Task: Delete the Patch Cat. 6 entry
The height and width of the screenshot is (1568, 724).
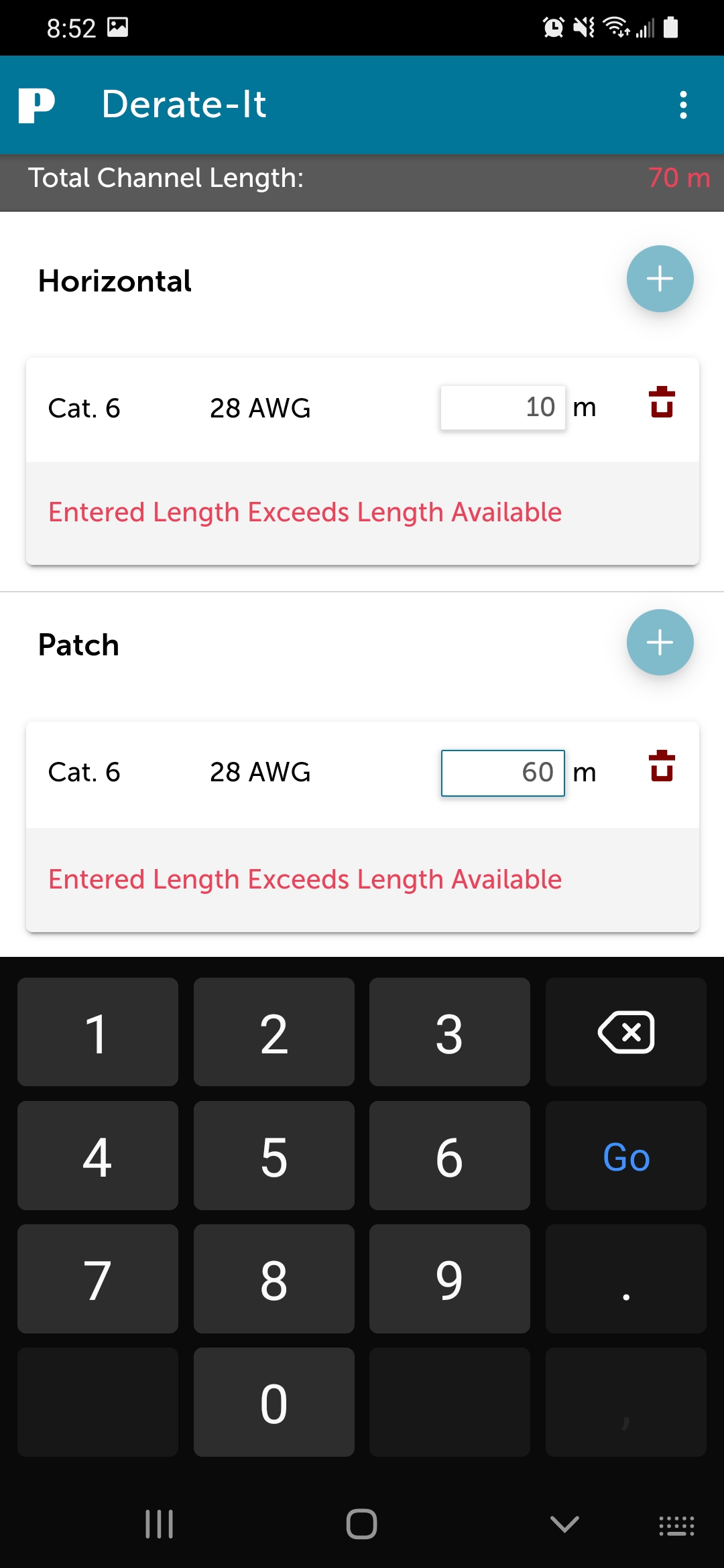Action: (x=662, y=767)
